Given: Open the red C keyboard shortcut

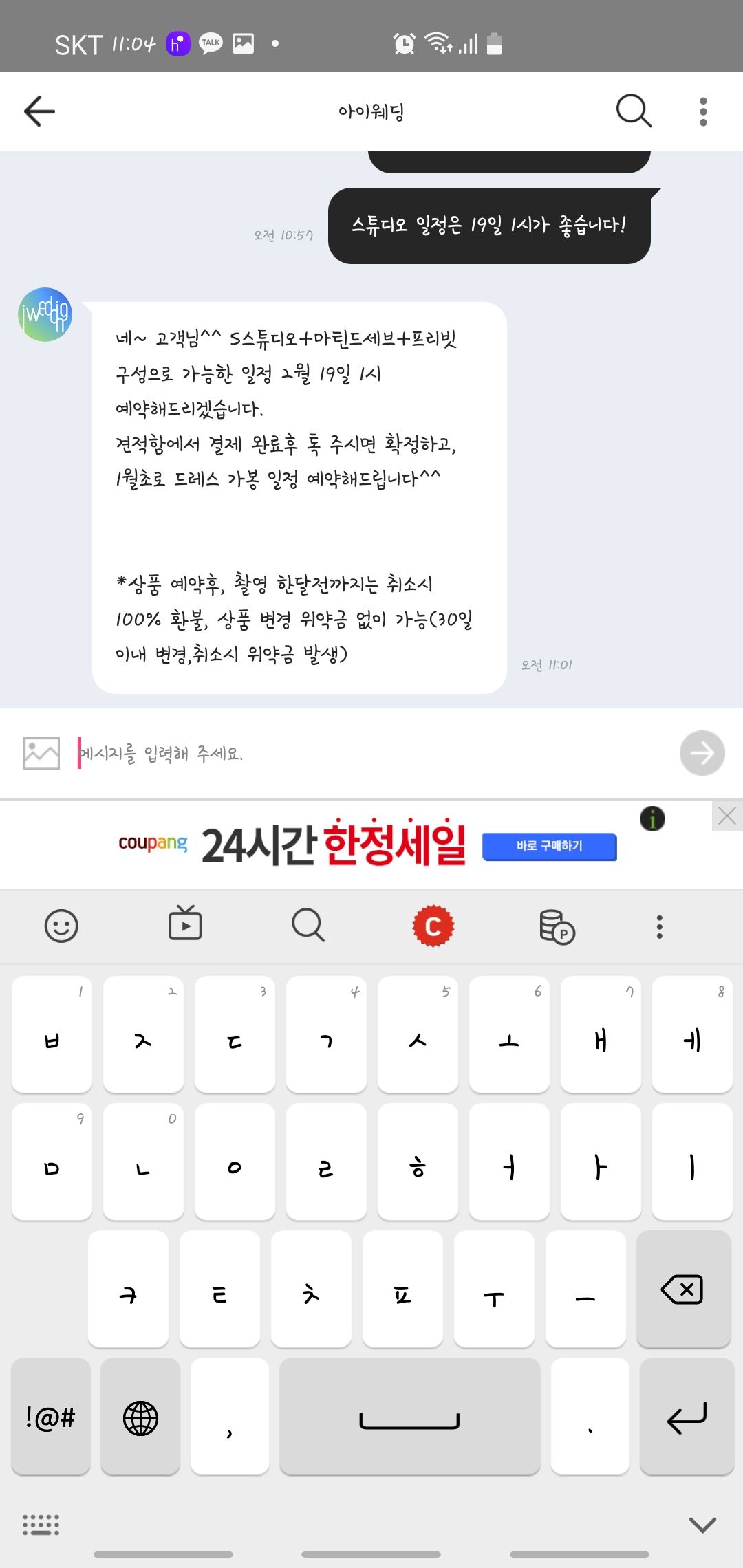Looking at the screenshot, I should pyautogui.click(x=433, y=926).
